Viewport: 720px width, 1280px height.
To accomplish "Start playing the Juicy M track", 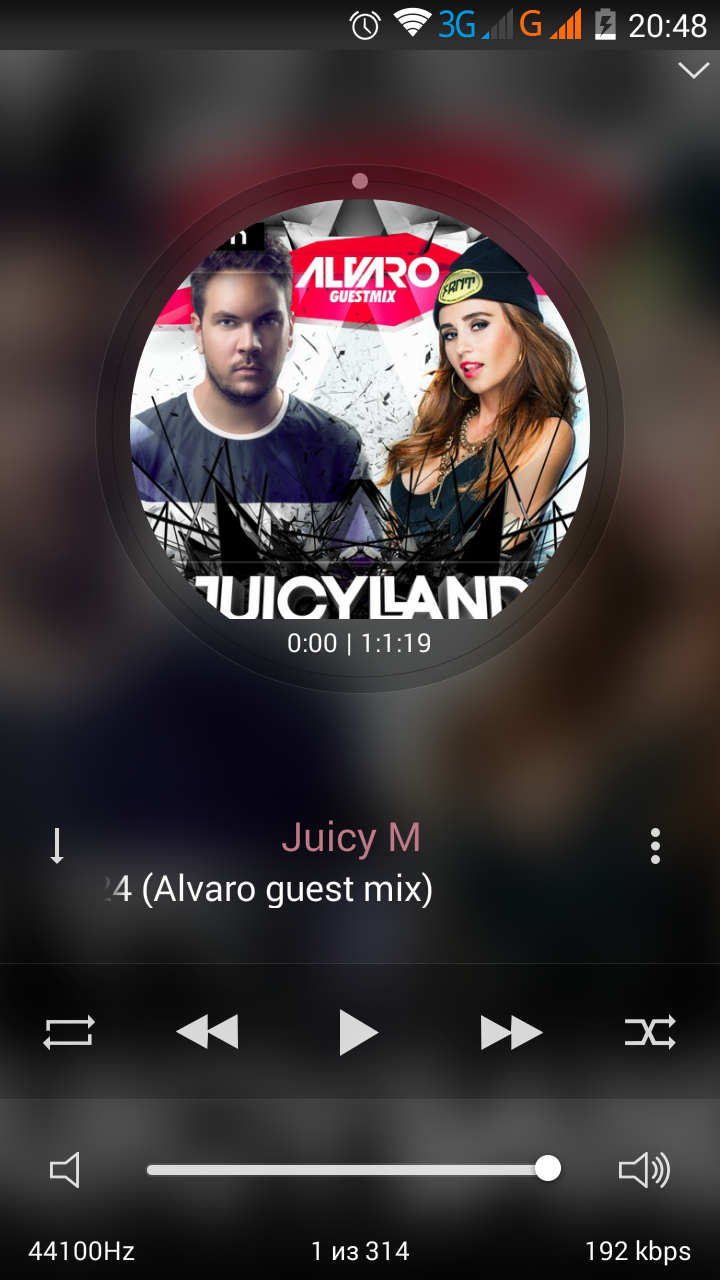I will click(358, 1032).
